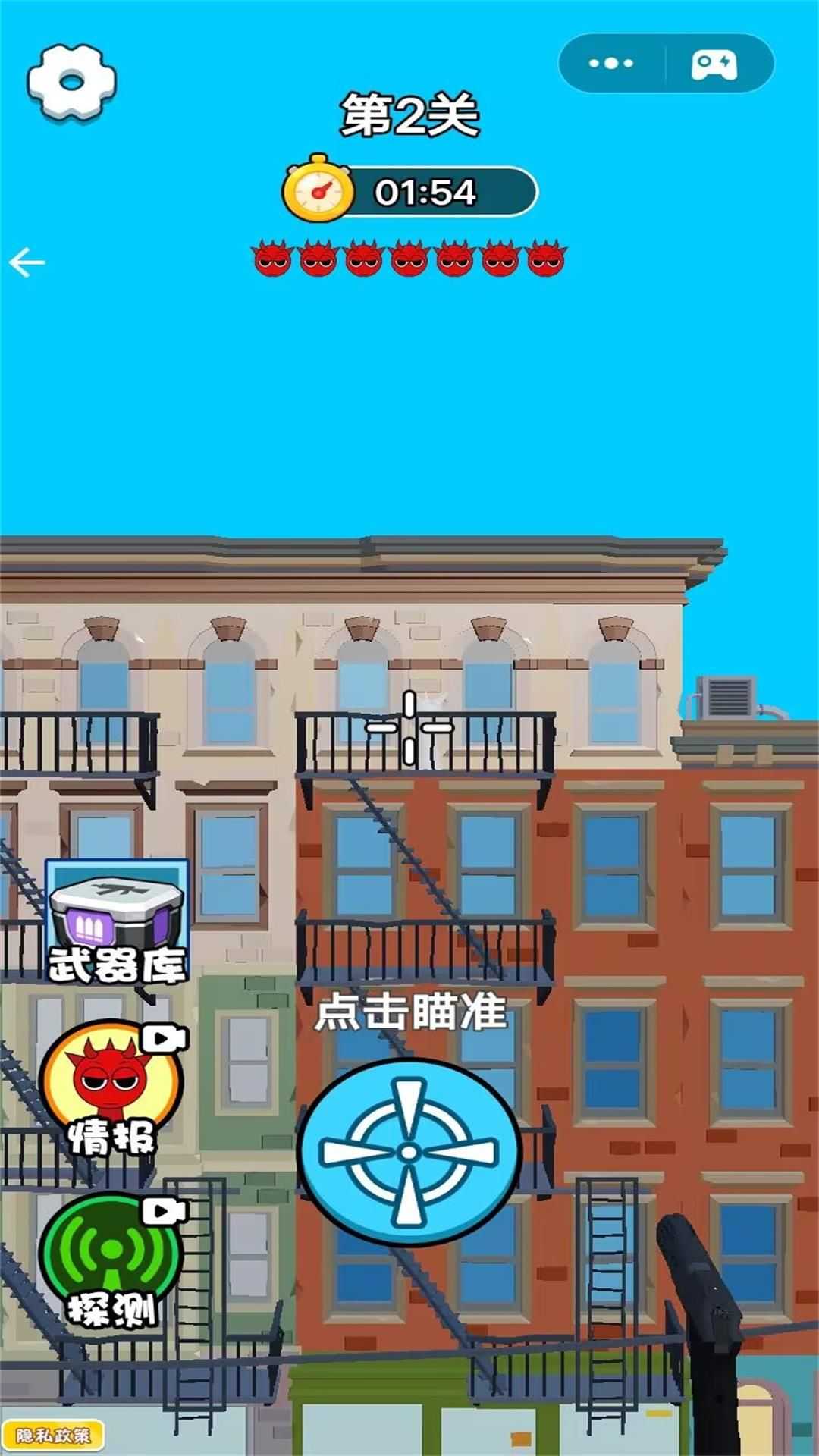Watch the ad for 情报 intel
Image resolution: width=819 pixels, height=1456 pixels.
(x=112, y=1088)
